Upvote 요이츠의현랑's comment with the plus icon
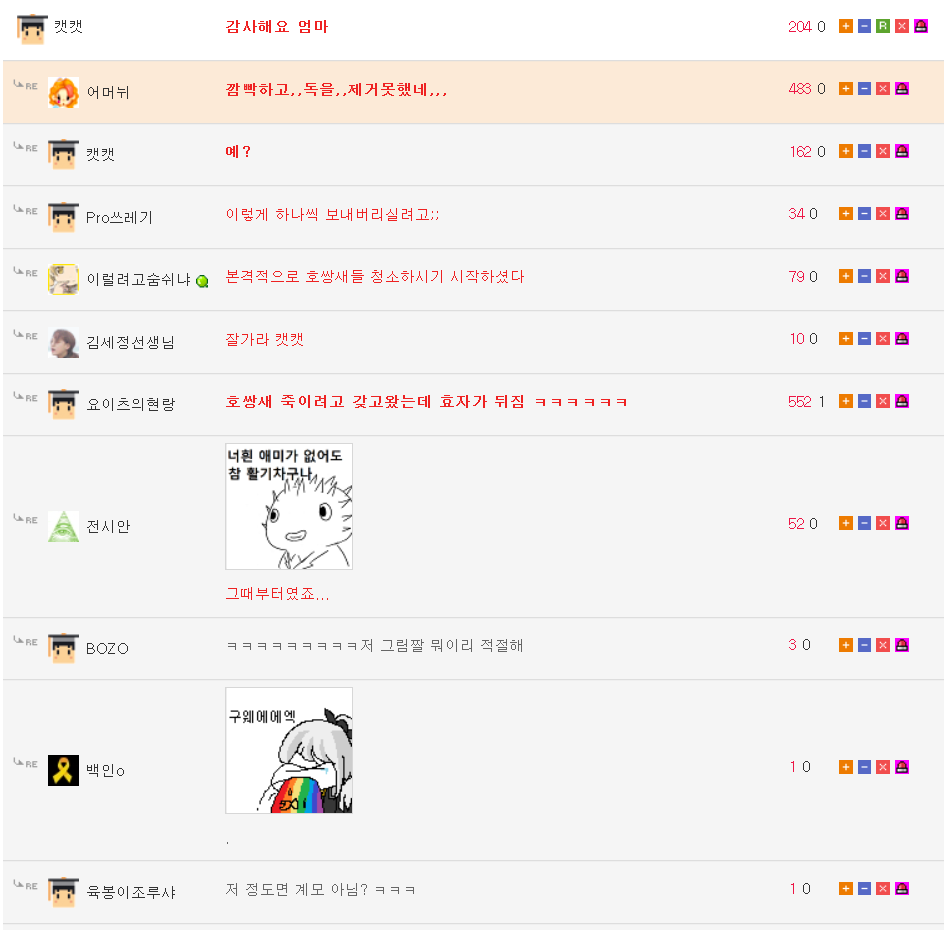The image size is (944, 930). pyautogui.click(x=845, y=401)
